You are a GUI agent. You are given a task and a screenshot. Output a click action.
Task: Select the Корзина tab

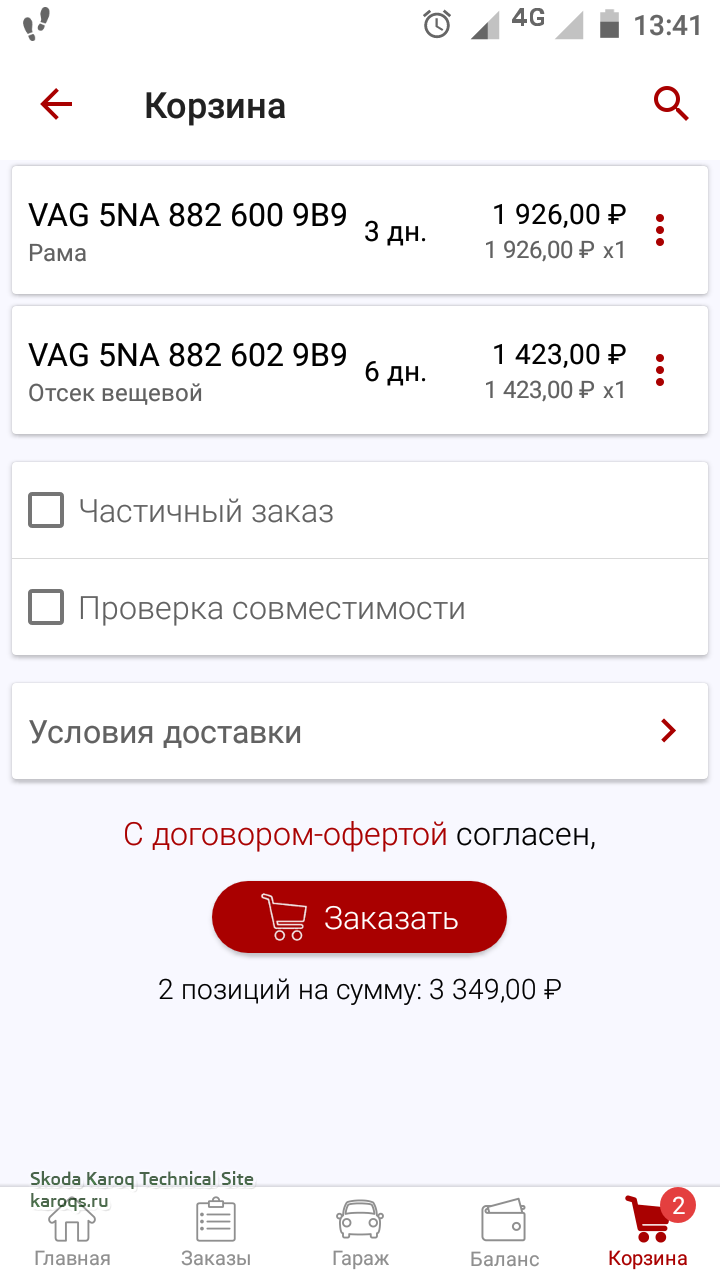point(648,1234)
